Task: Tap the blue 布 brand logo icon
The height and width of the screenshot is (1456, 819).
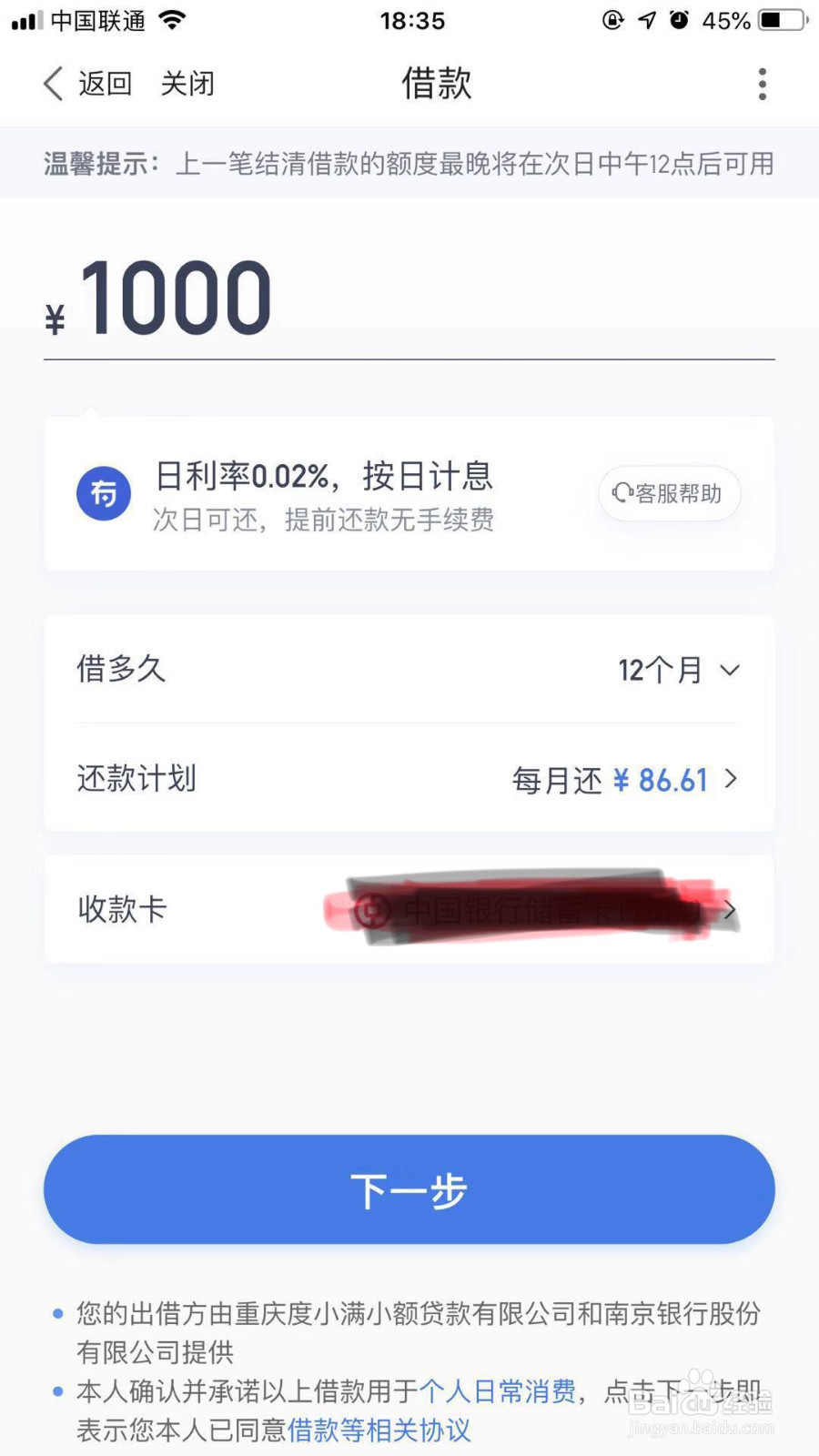Action: 103,493
